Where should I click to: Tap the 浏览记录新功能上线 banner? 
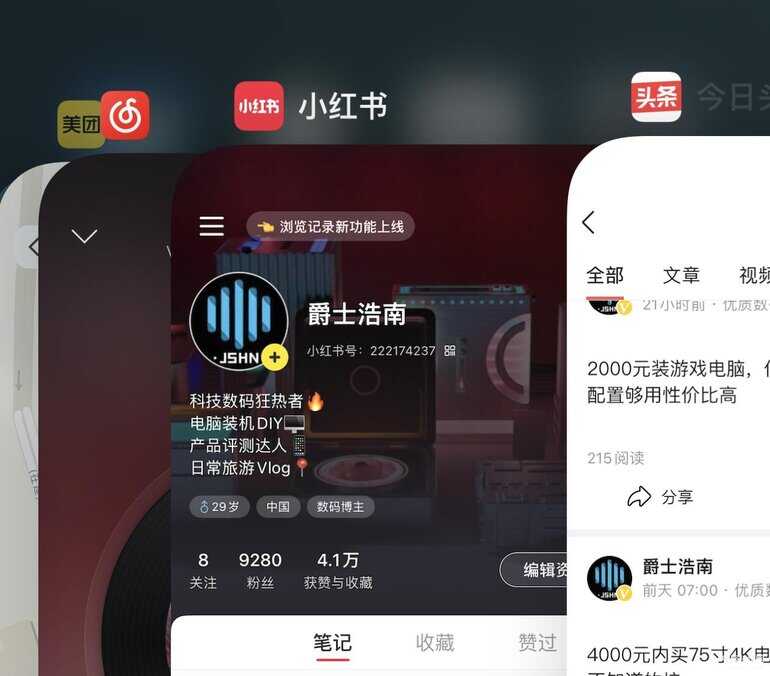(x=331, y=227)
